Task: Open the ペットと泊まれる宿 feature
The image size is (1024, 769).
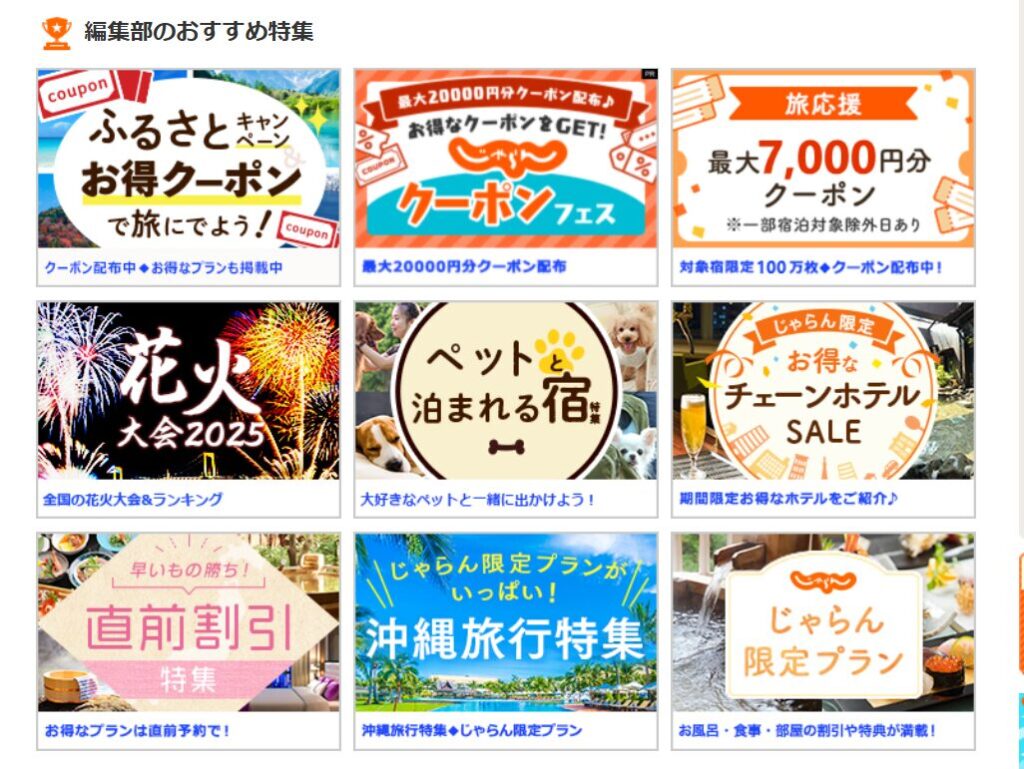Action: [x=506, y=392]
